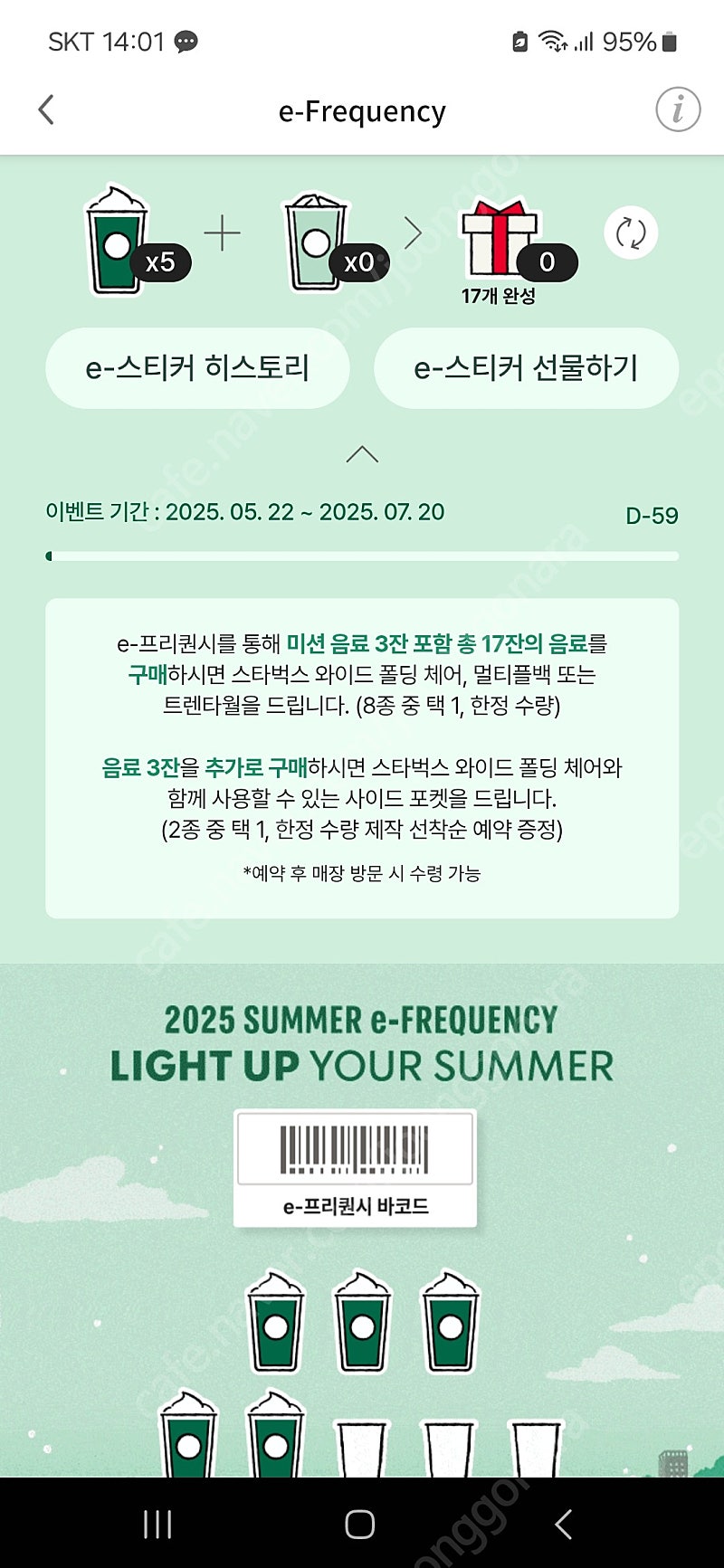The width and height of the screenshot is (724, 1568).
Task: Open recent apps from navigation bar
Action: (x=158, y=1525)
